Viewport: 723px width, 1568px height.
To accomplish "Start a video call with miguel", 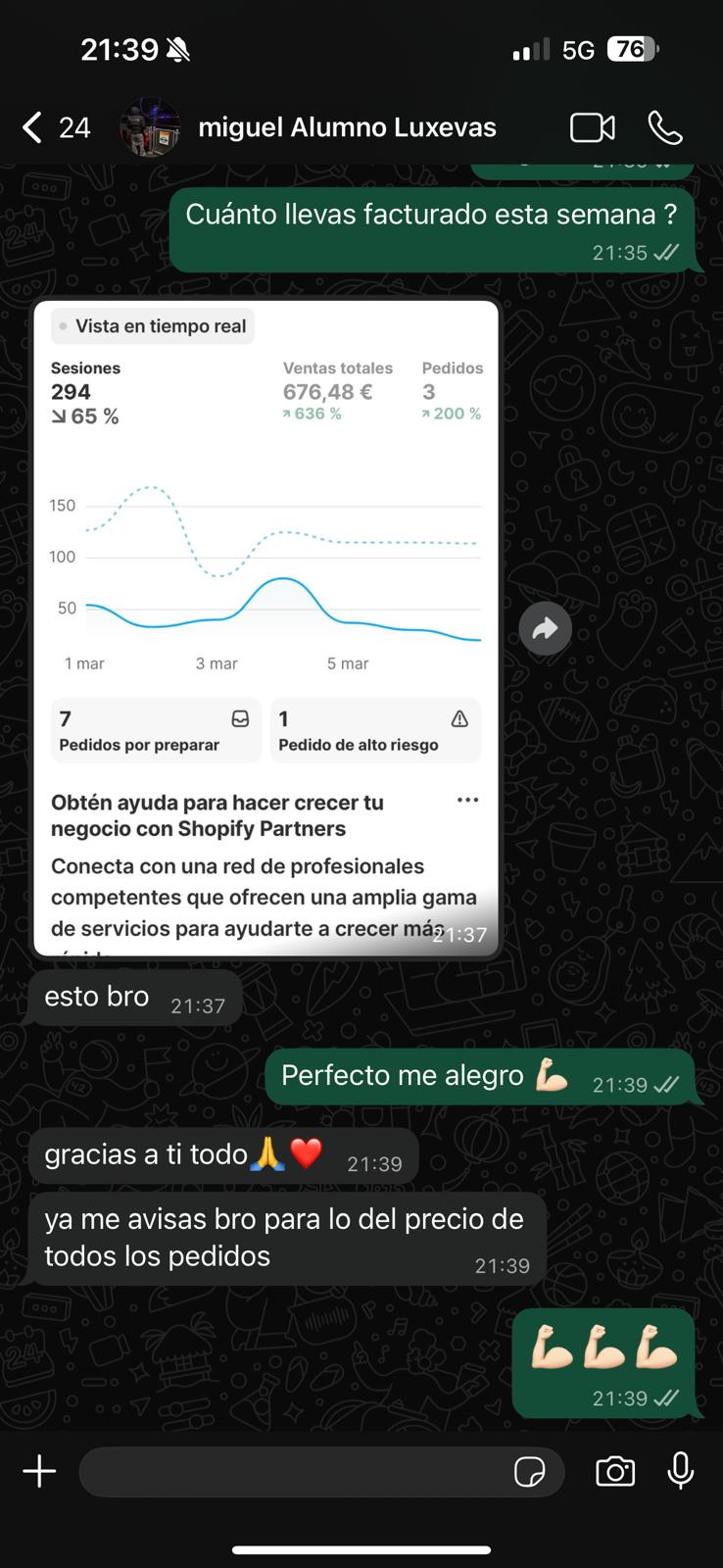I will [593, 127].
